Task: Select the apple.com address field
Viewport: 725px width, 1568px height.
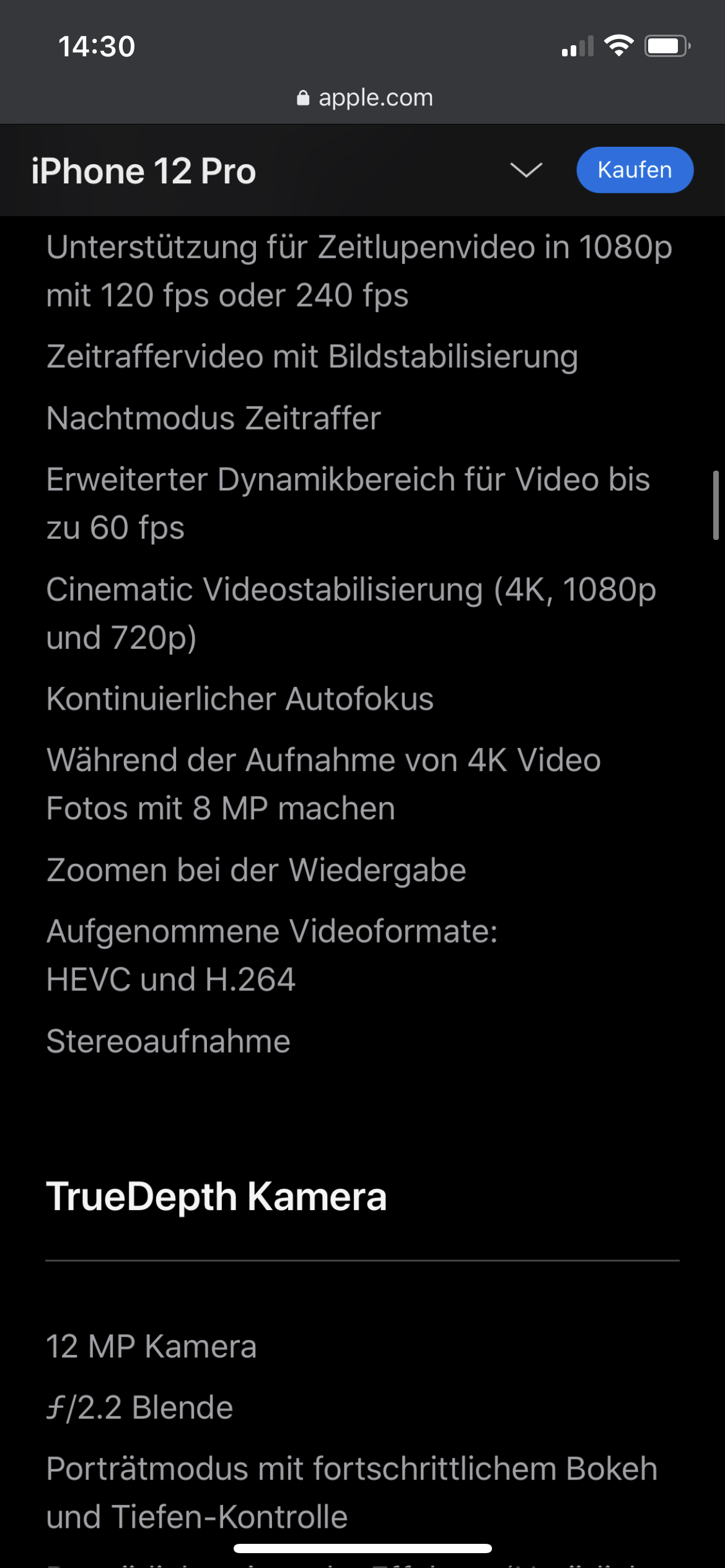Action: tap(374, 97)
